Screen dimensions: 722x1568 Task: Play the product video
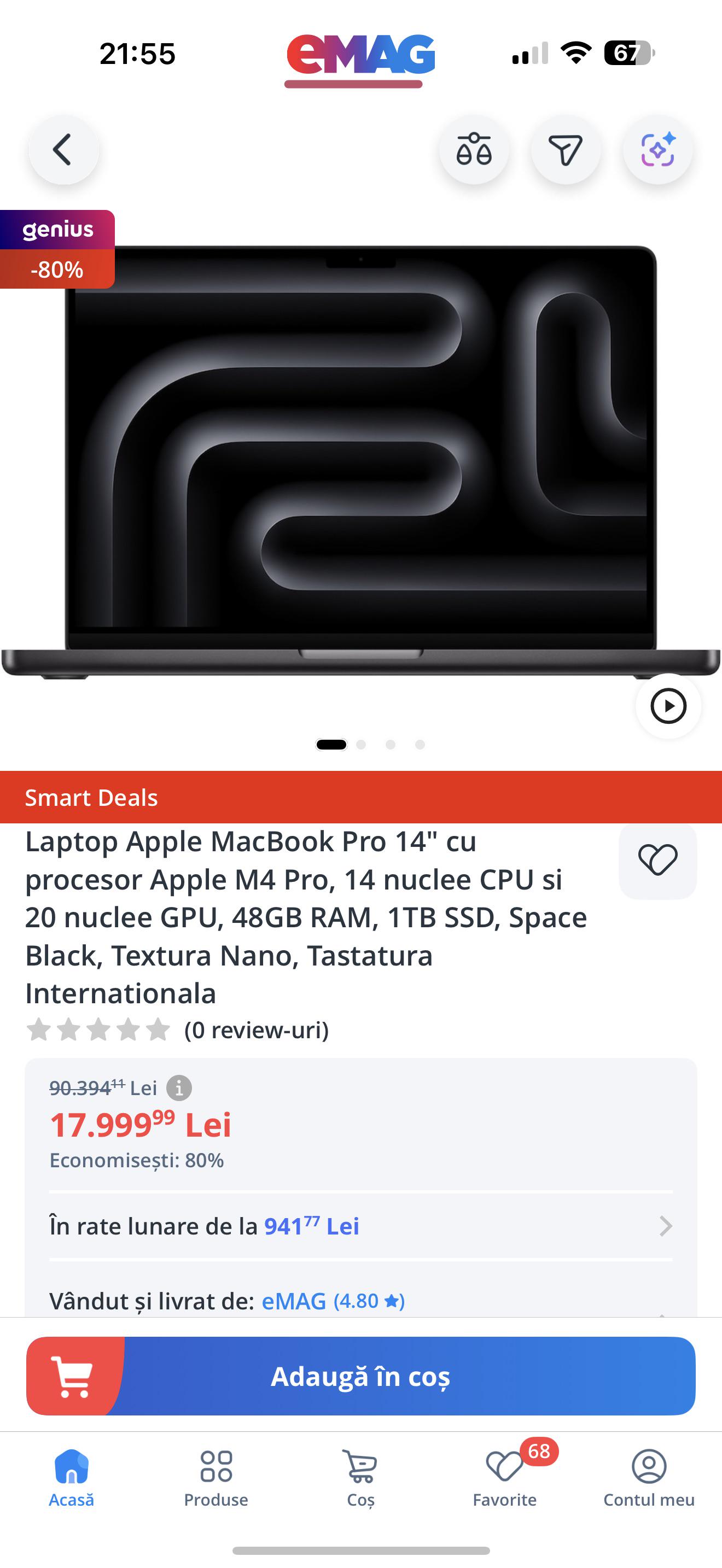668,706
